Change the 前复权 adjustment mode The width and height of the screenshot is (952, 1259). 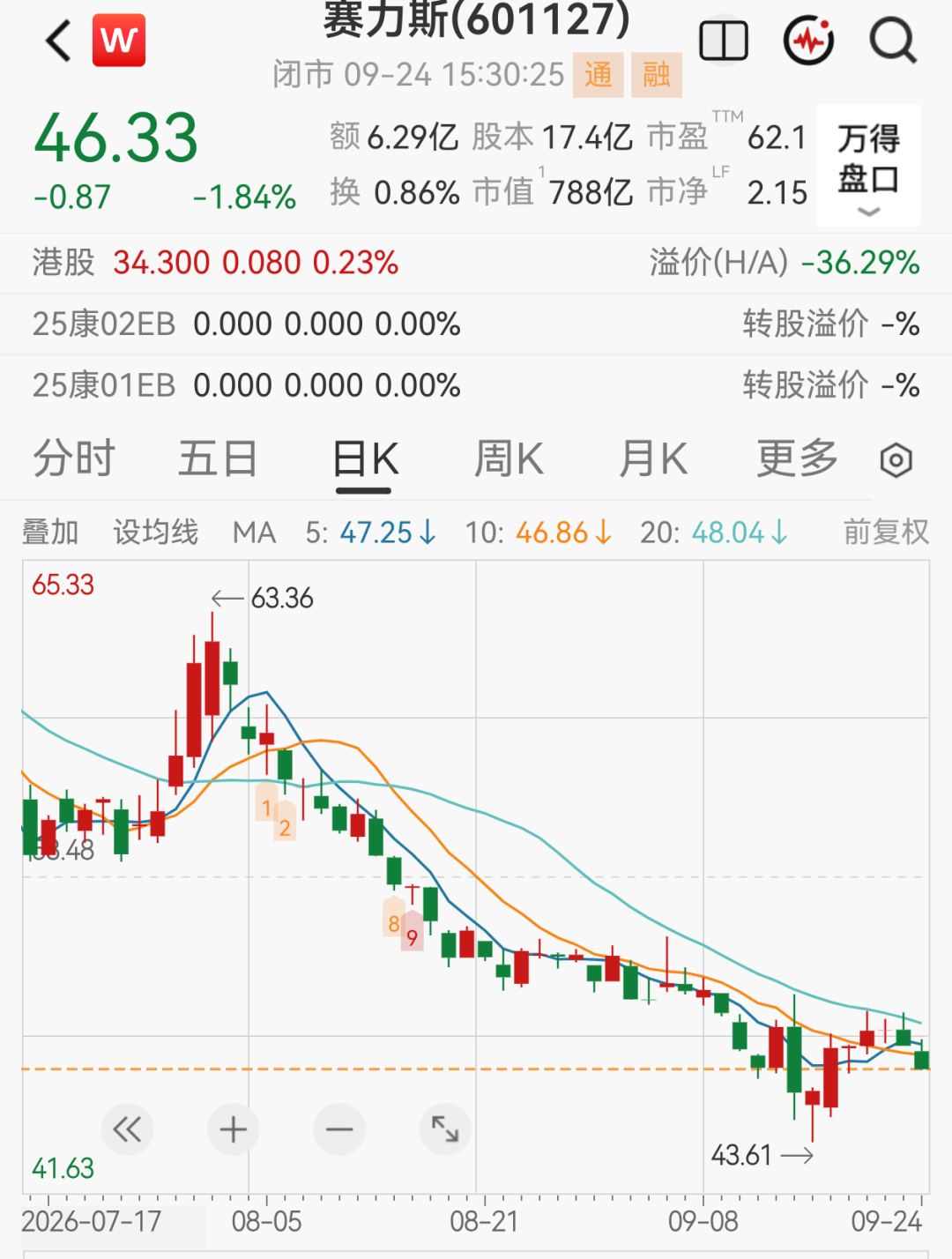pyautogui.click(x=886, y=533)
